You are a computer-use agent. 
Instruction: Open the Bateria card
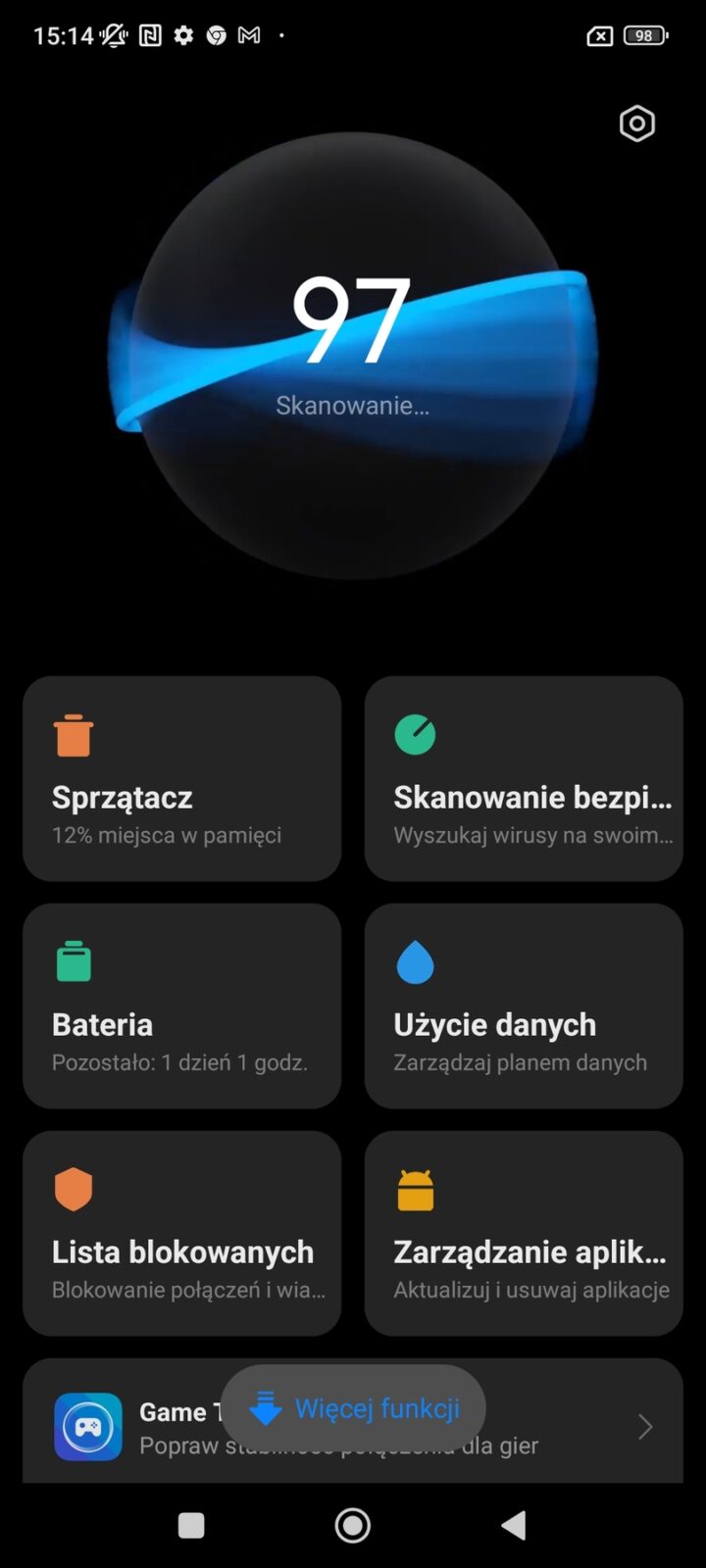[x=181, y=1006]
